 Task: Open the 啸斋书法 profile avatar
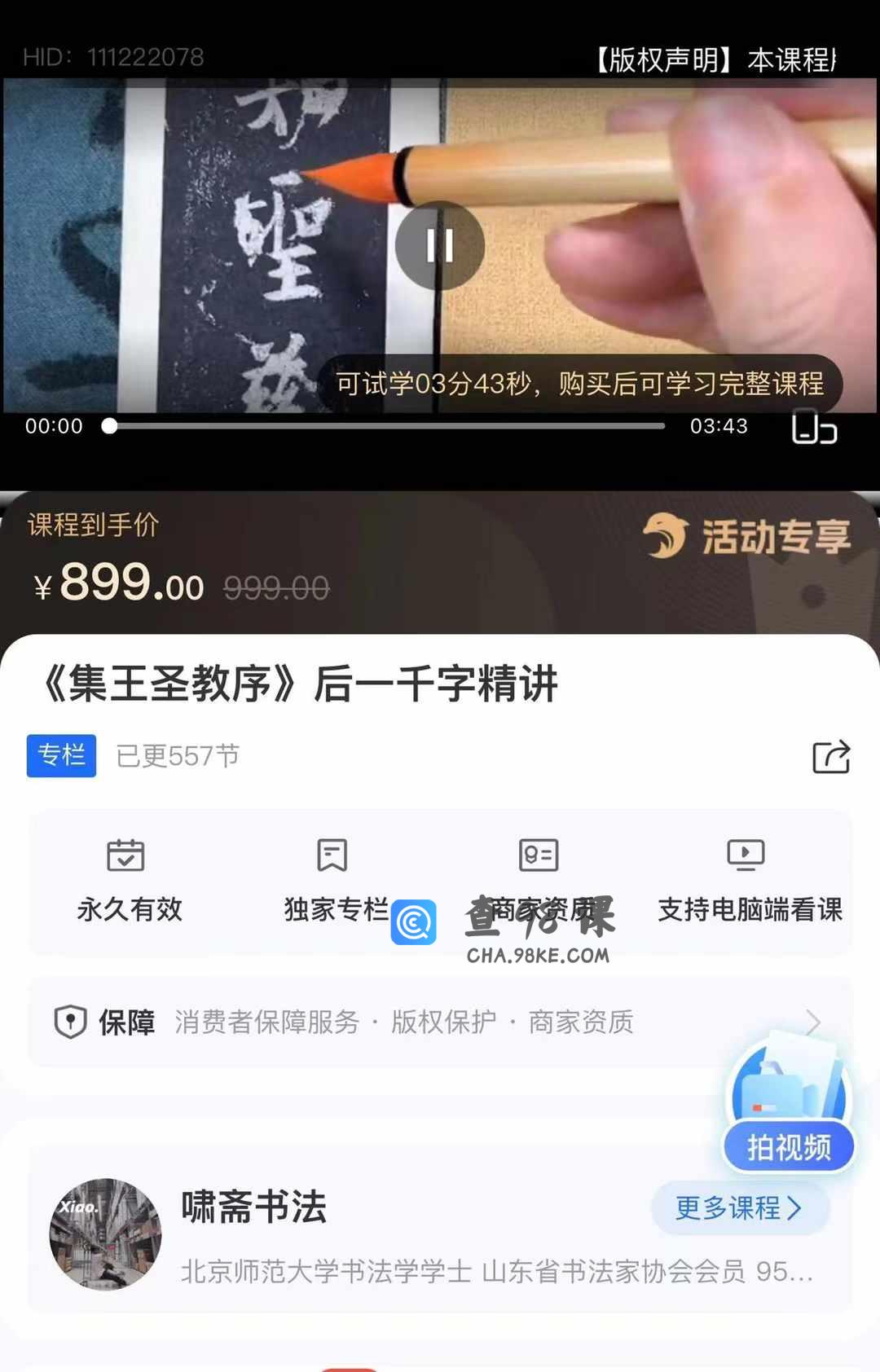coord(106,1233)
